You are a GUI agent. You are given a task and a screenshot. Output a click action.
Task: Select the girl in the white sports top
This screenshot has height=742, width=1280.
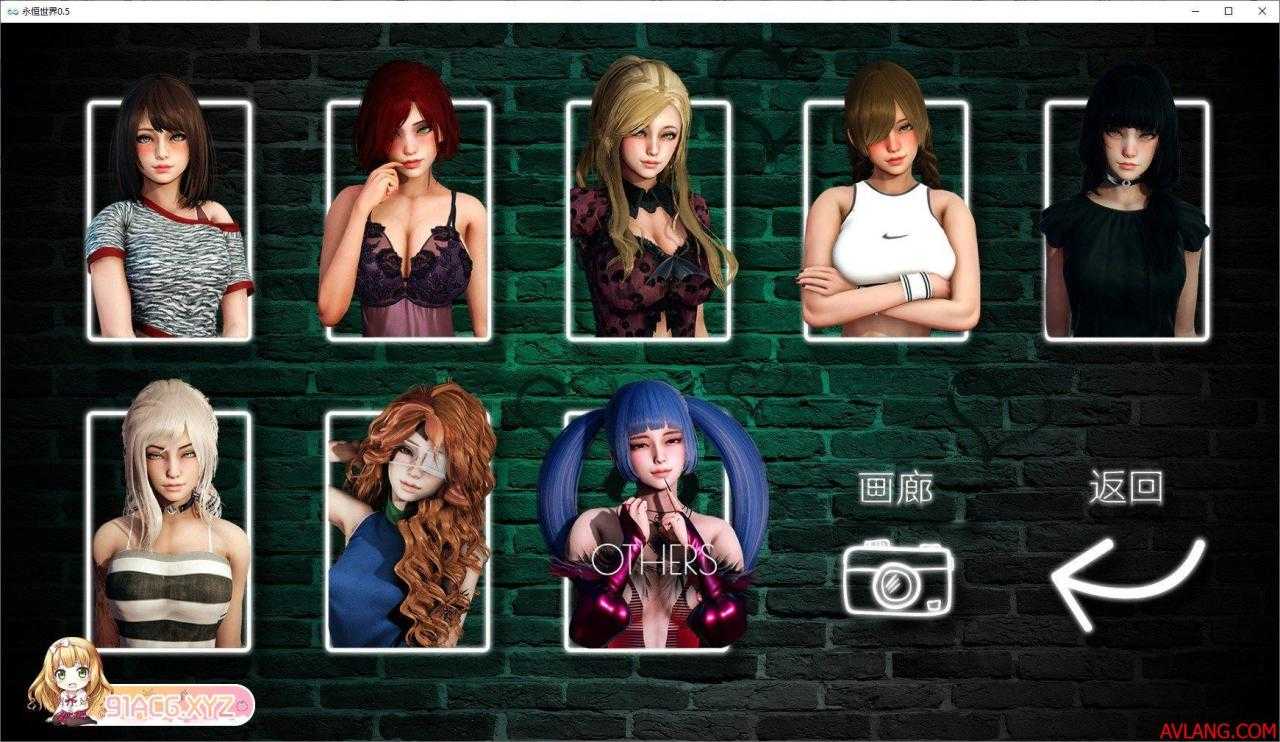coord(886,220)
